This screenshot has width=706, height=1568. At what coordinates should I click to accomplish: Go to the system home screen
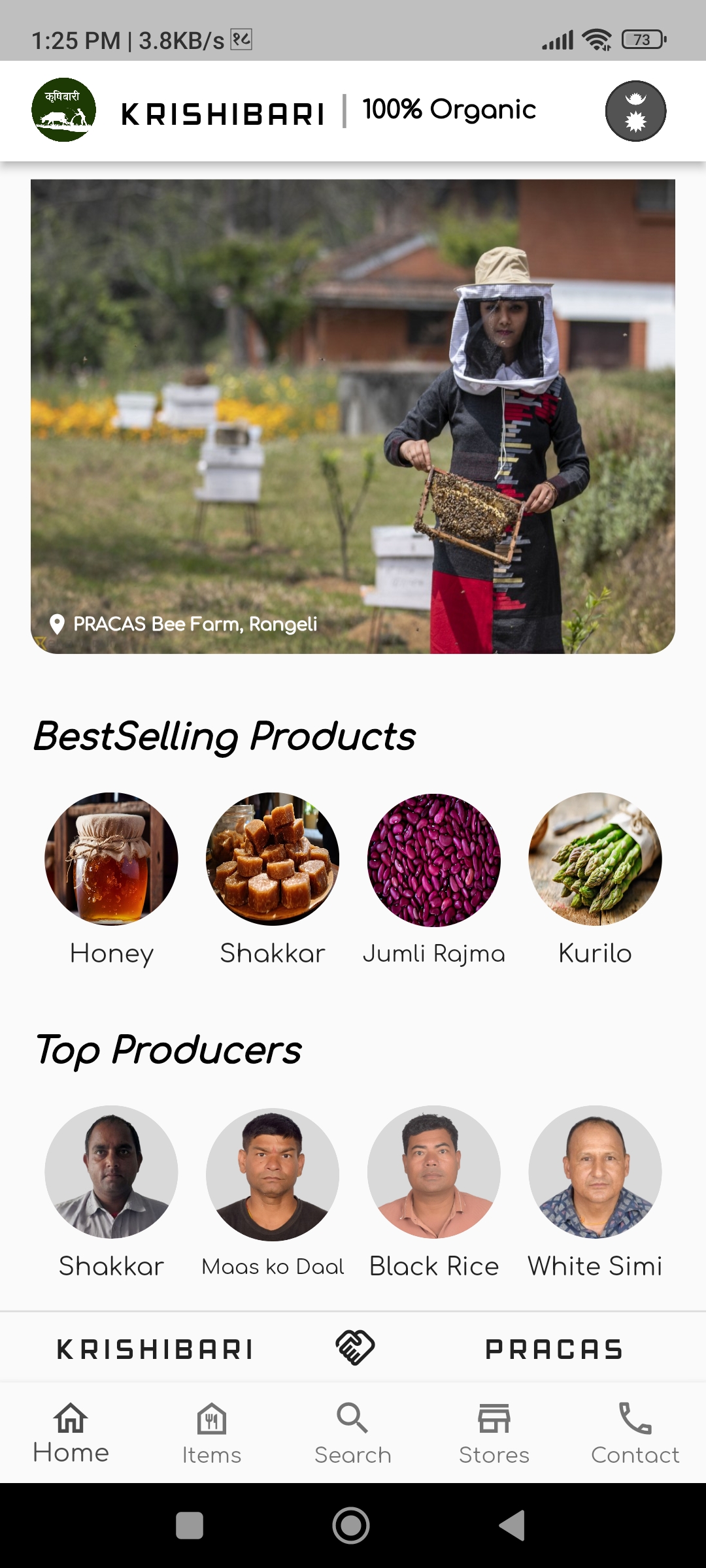click(351, 1526)
